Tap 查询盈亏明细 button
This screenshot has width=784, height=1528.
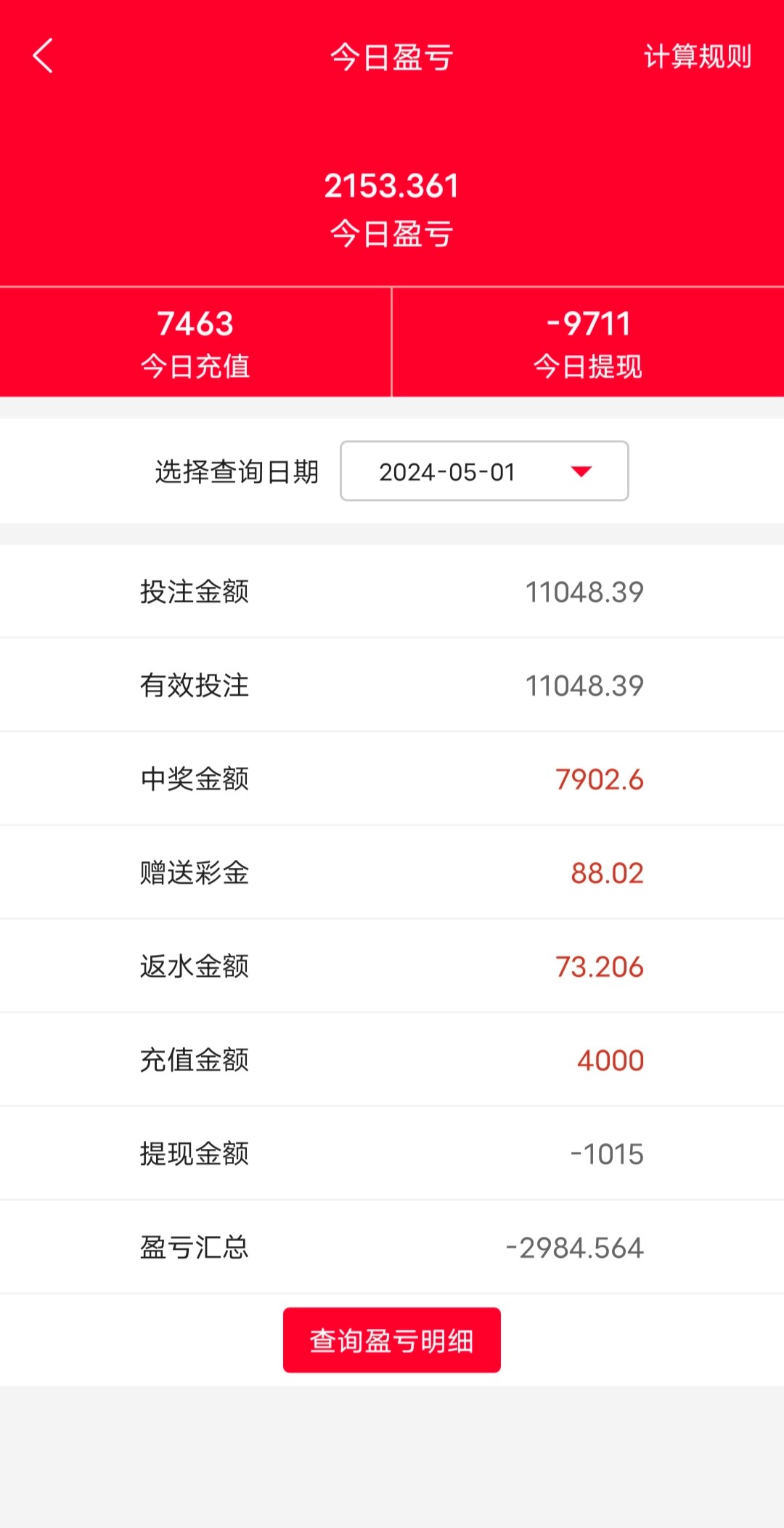coord(391,1340)
